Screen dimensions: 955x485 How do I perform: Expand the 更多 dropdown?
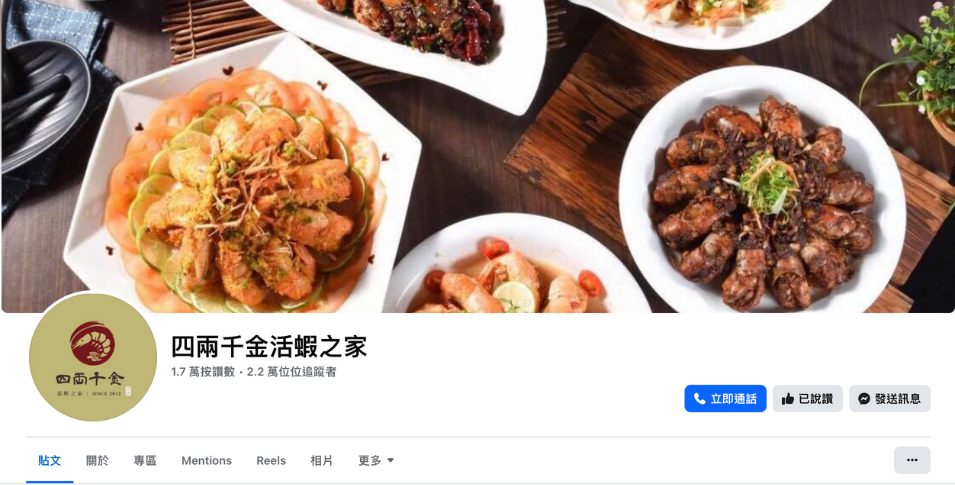(376, 460)
